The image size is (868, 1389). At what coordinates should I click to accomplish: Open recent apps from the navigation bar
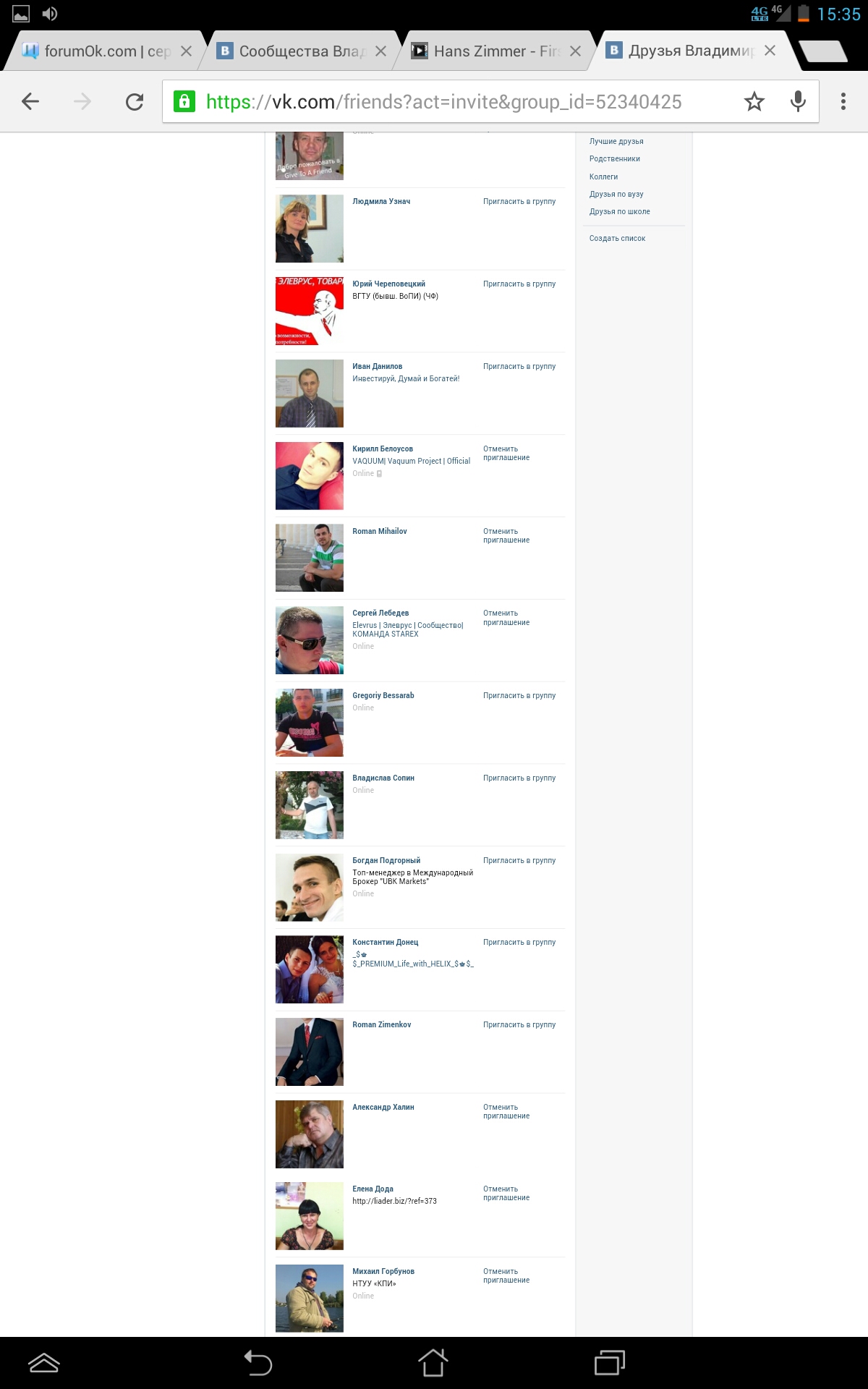pos(609,1363)
